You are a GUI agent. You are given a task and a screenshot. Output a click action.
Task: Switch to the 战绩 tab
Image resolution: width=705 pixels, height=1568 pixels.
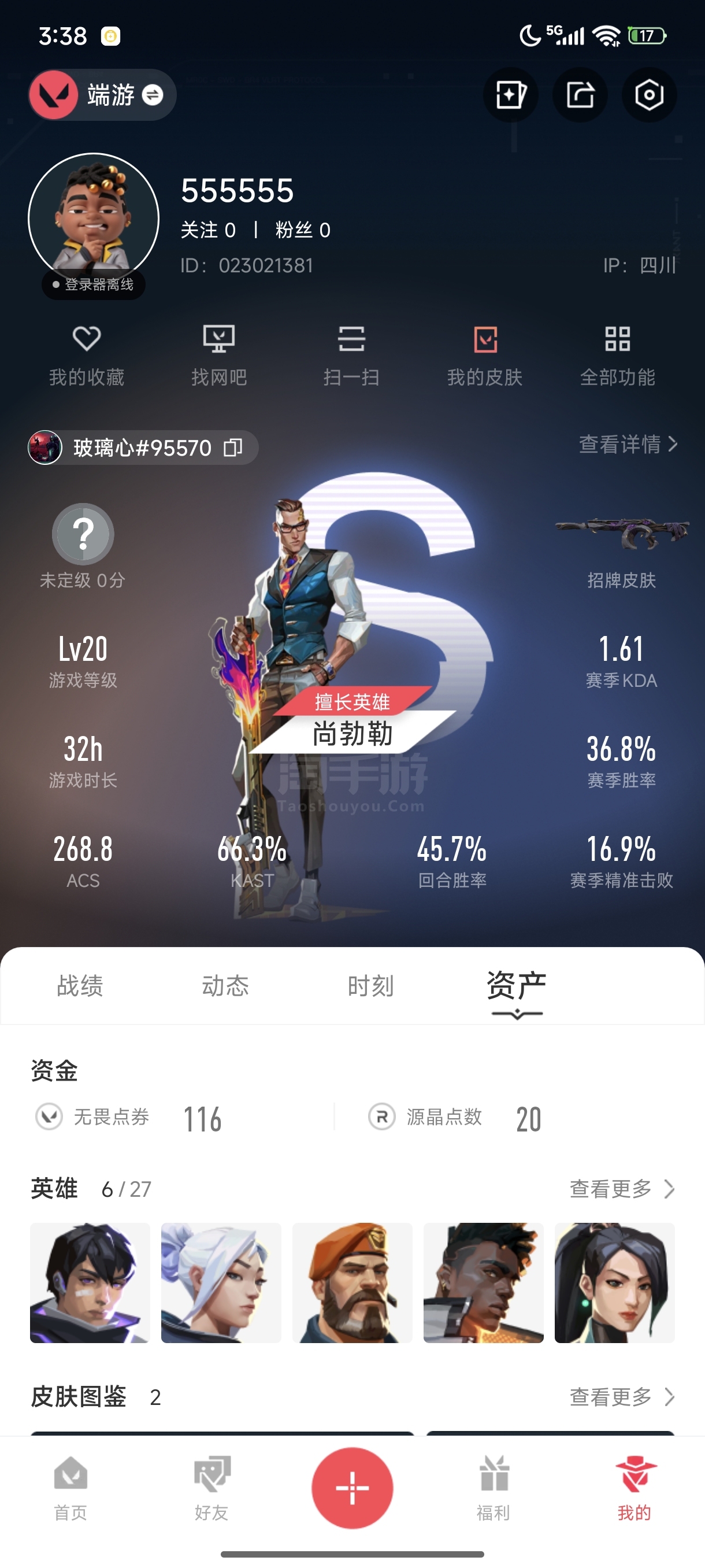pyautogui.click(x=80, y=985)
